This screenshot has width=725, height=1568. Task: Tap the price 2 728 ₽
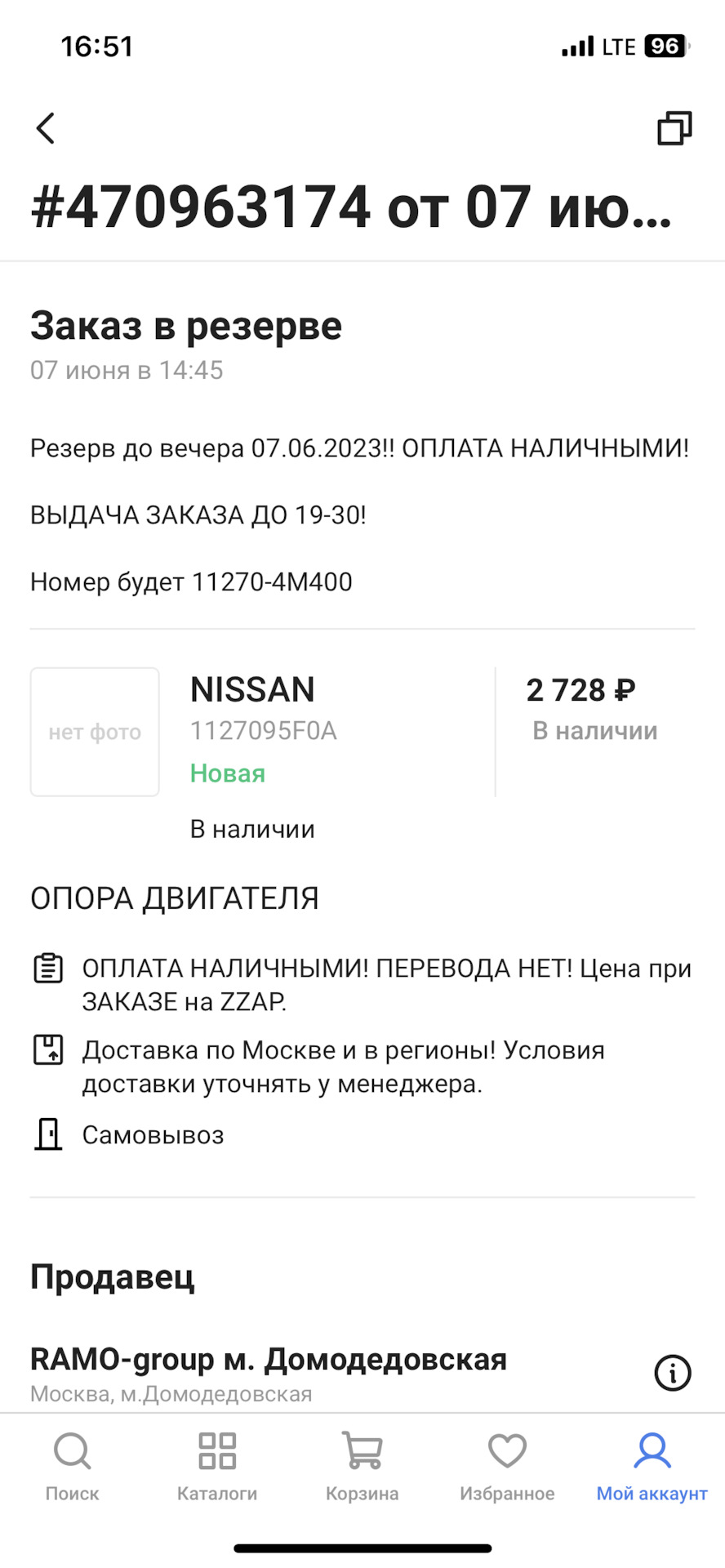point(581,690)
